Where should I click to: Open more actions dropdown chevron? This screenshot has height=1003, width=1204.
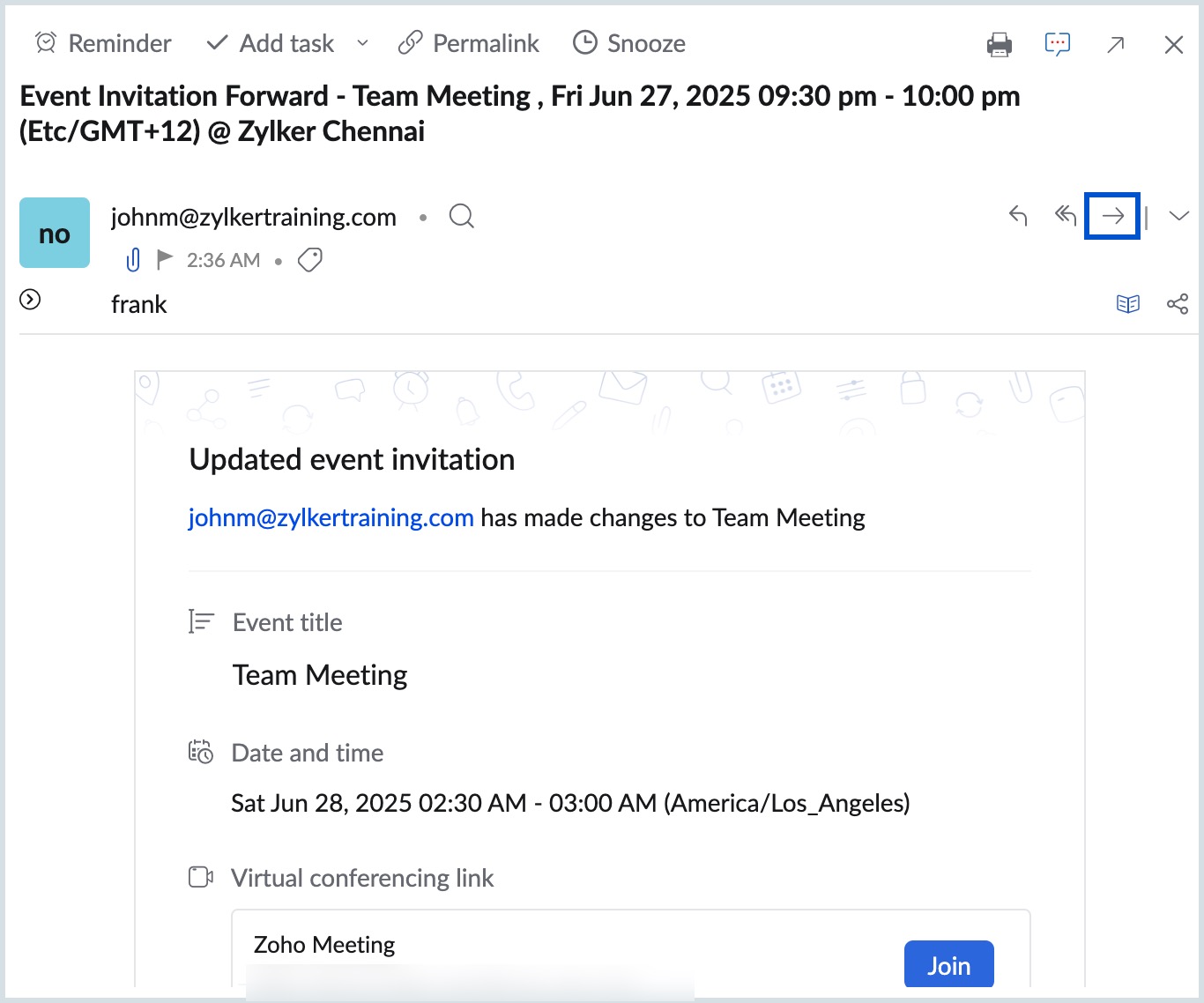point(1178,215)
